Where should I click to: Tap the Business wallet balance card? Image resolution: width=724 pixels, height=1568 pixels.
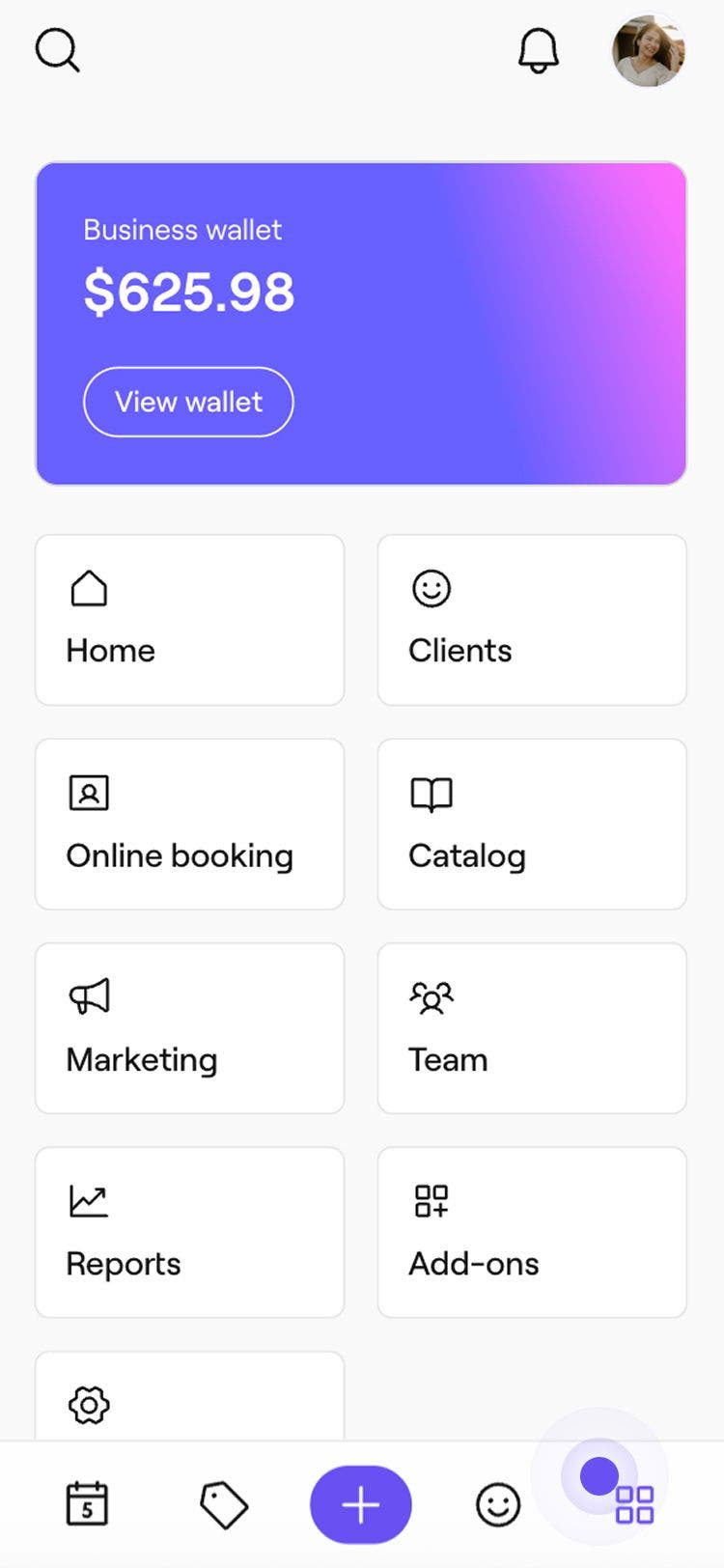pyautogui.click(x=360, y=322)
